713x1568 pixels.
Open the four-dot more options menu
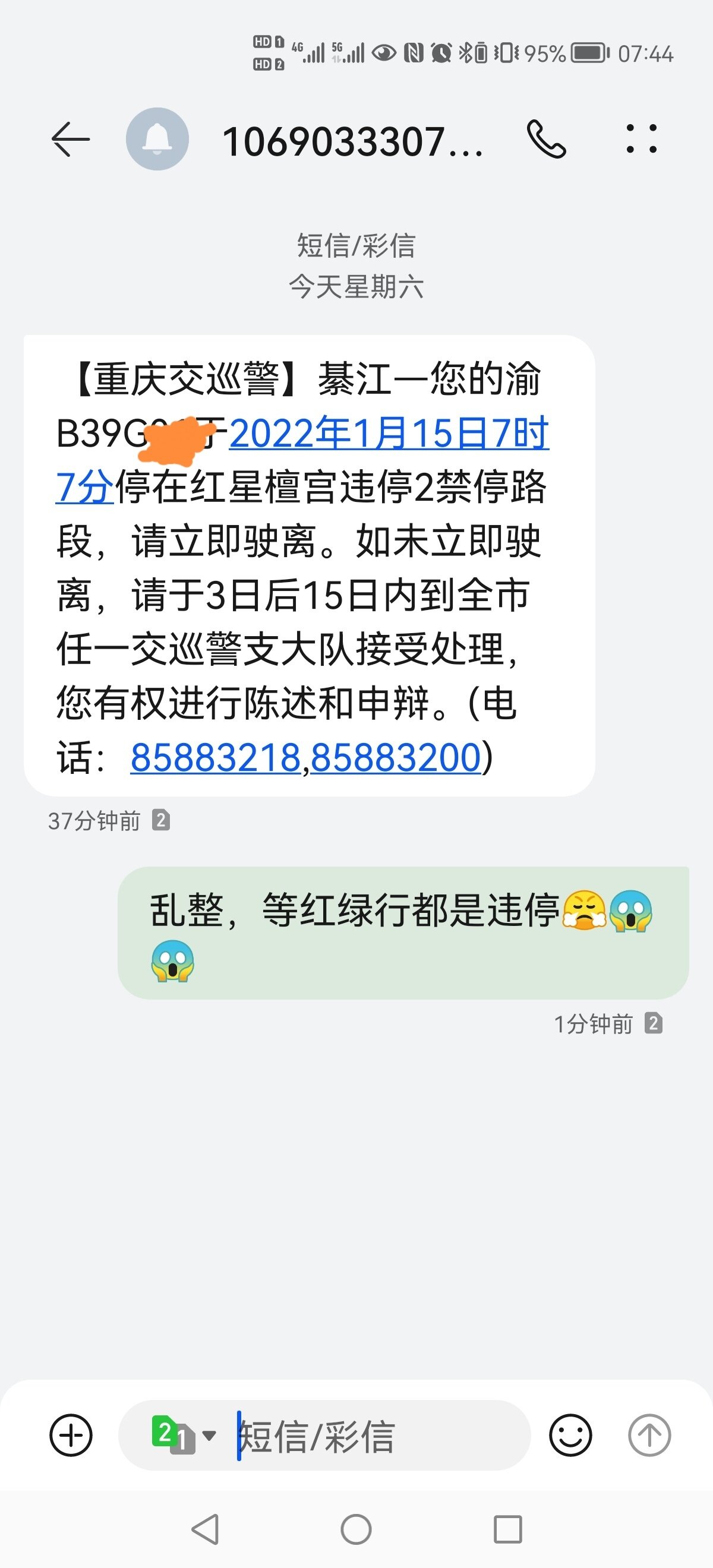642,140
